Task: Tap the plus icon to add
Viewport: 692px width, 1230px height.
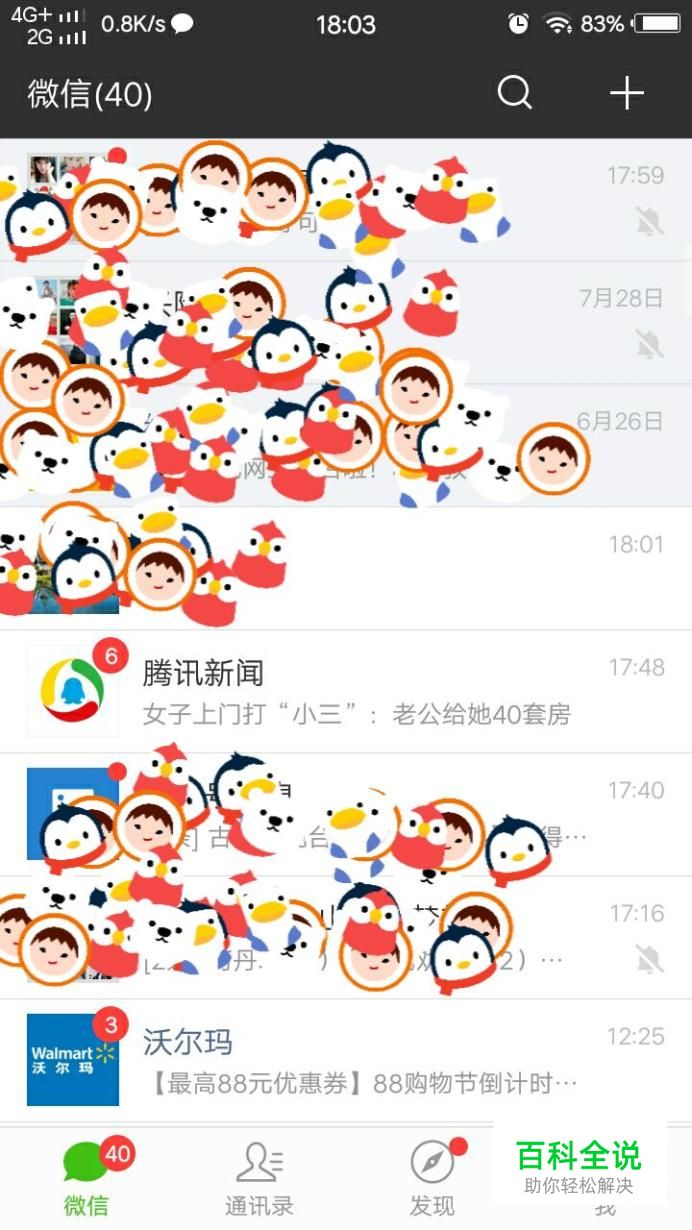Action: coord(627,93)
